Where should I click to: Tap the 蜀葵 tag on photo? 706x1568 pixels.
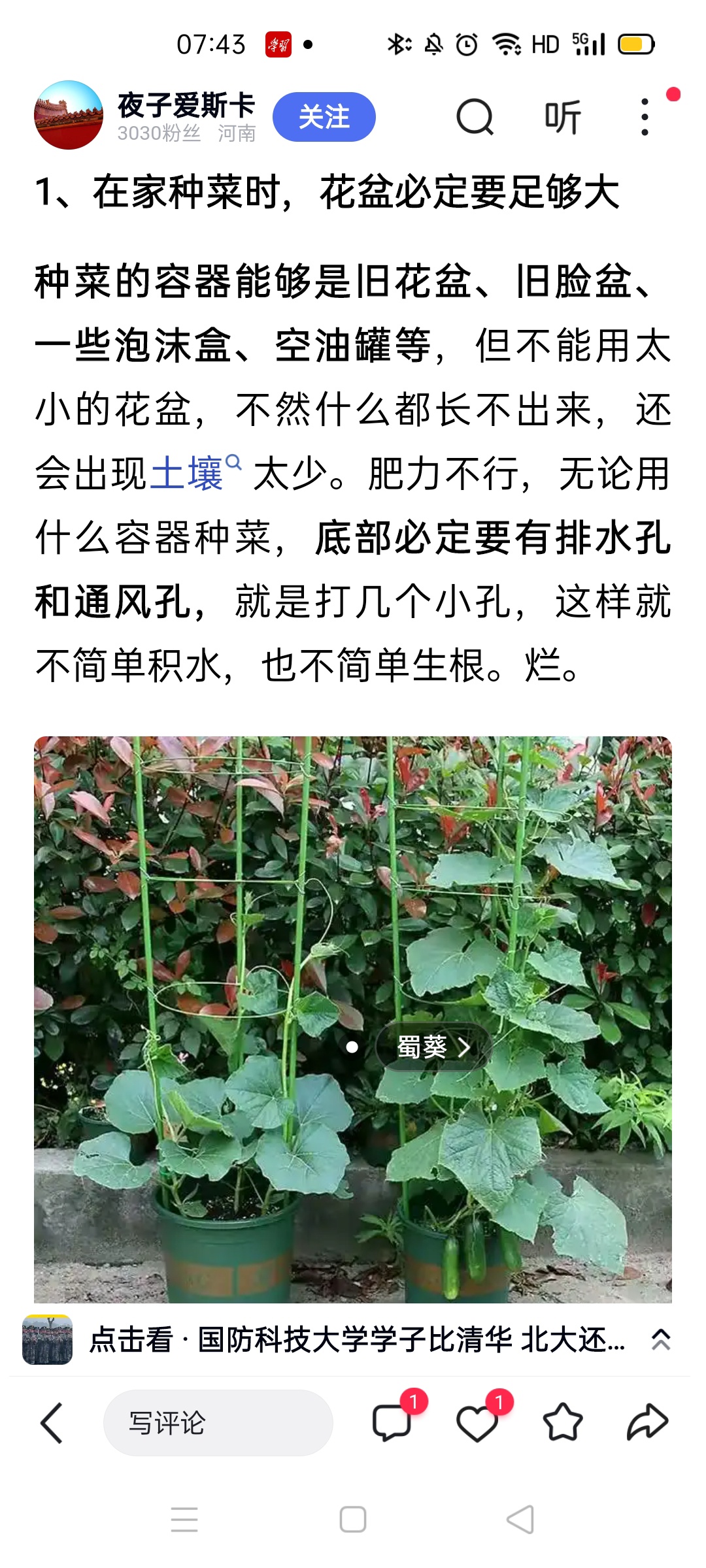click(x=433, y=1047)
